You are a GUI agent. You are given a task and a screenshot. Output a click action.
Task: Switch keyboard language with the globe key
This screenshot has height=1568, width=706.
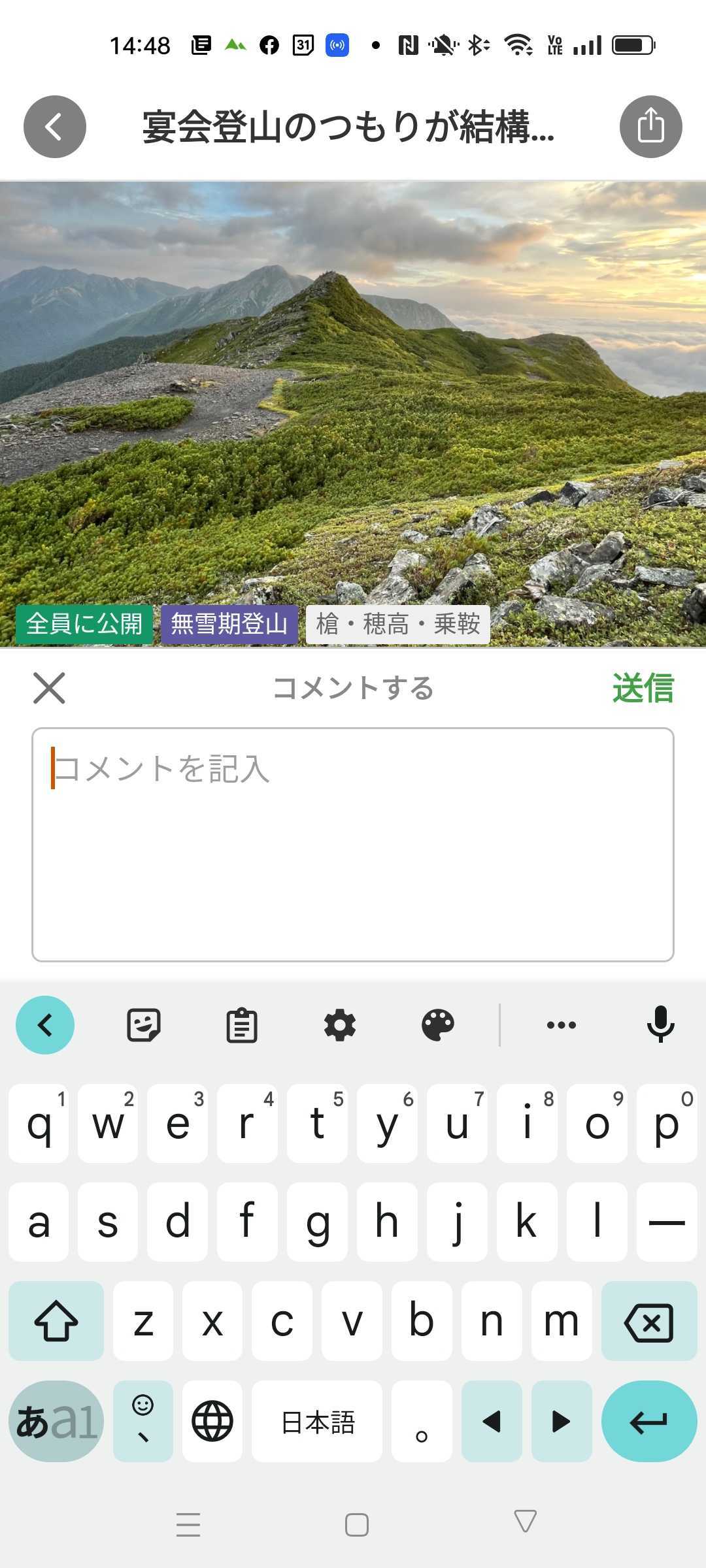click(x=212, y=1421)
